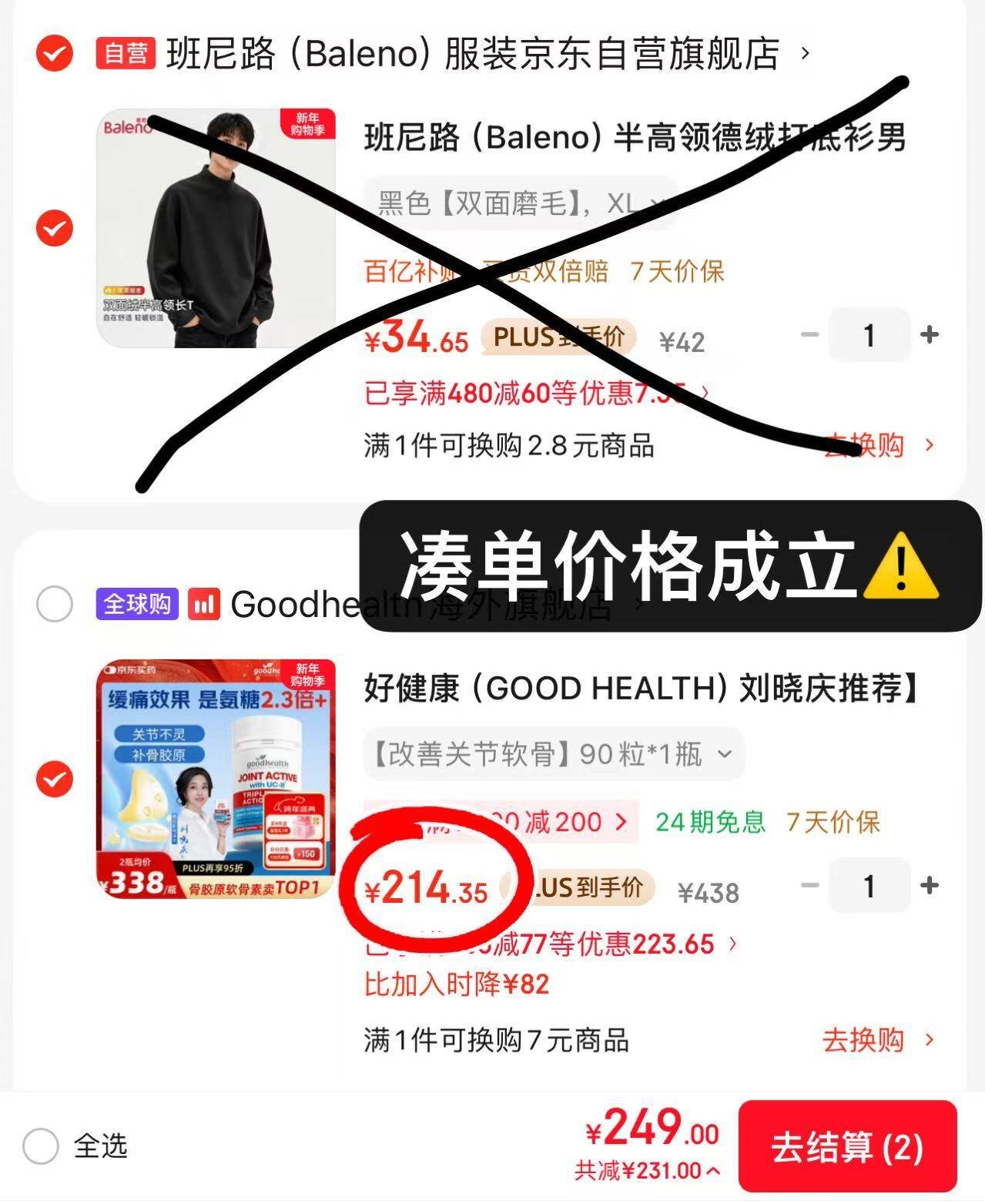Open the Baleno turtleneck product image

216,228
